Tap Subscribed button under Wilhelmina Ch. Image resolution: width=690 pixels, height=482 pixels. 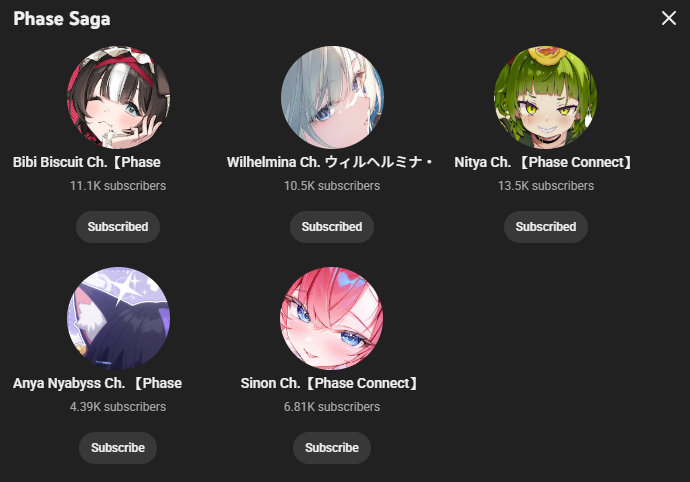(x=332, y=227)
